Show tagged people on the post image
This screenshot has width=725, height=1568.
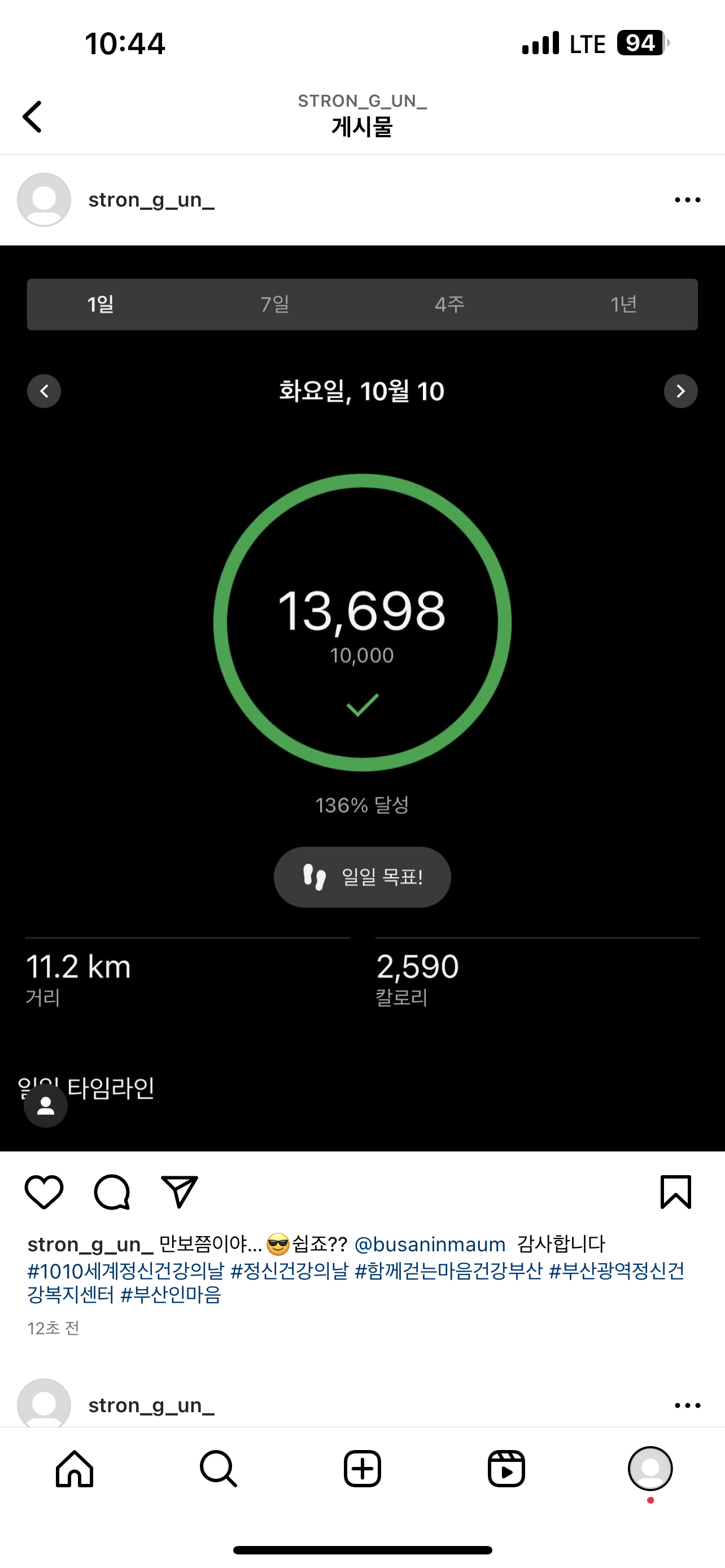(46, 1106)
